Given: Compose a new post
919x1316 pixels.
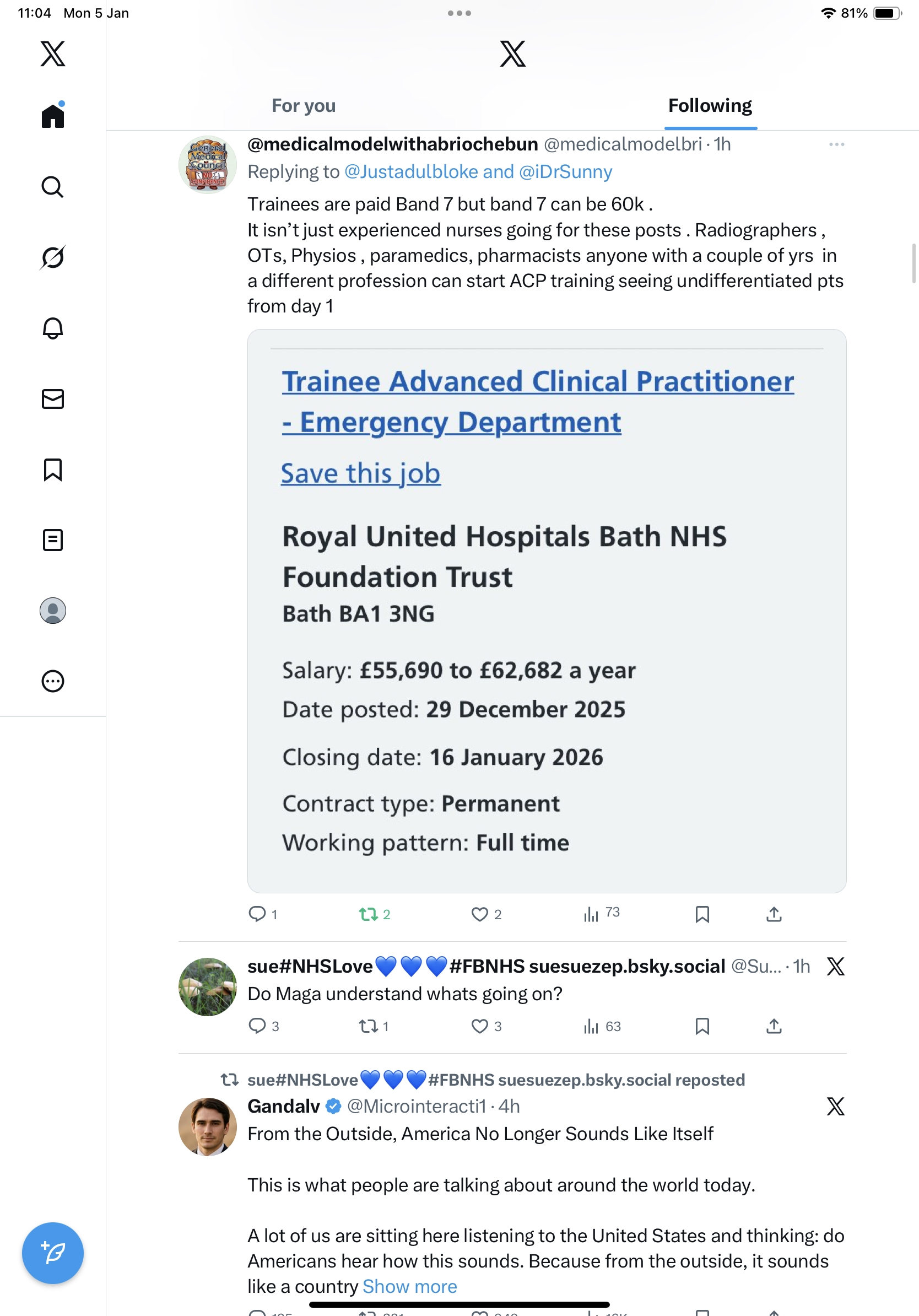Looking at the screenshot, I should pos(53,1253).
